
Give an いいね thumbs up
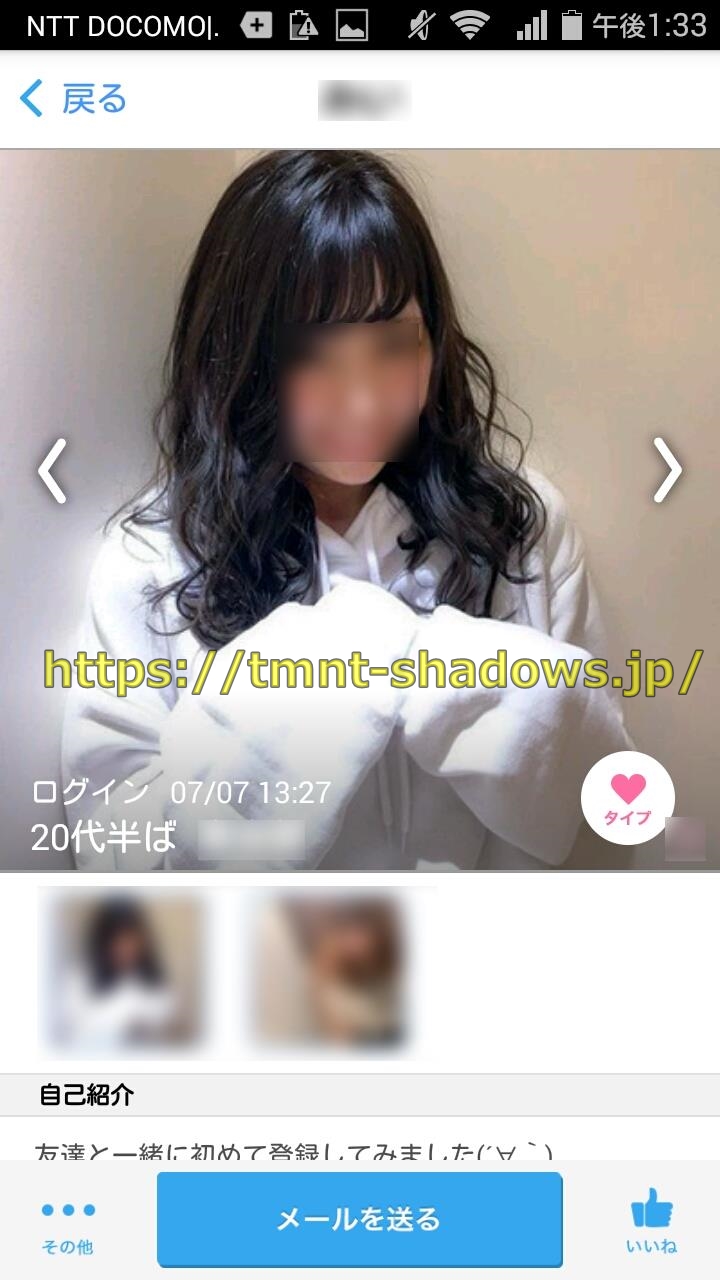click(x=651, y=1222)
